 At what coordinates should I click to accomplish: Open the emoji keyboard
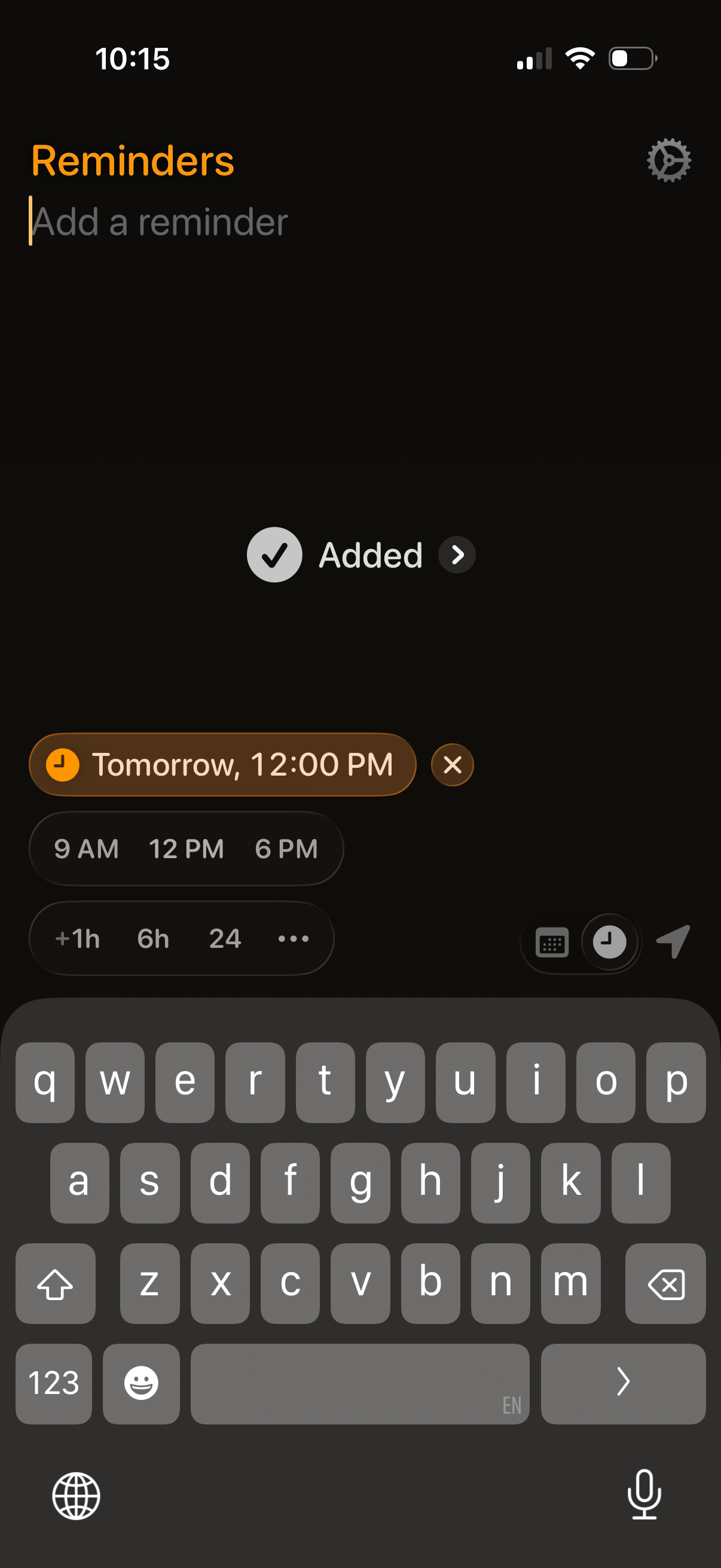click(140, 1384)
